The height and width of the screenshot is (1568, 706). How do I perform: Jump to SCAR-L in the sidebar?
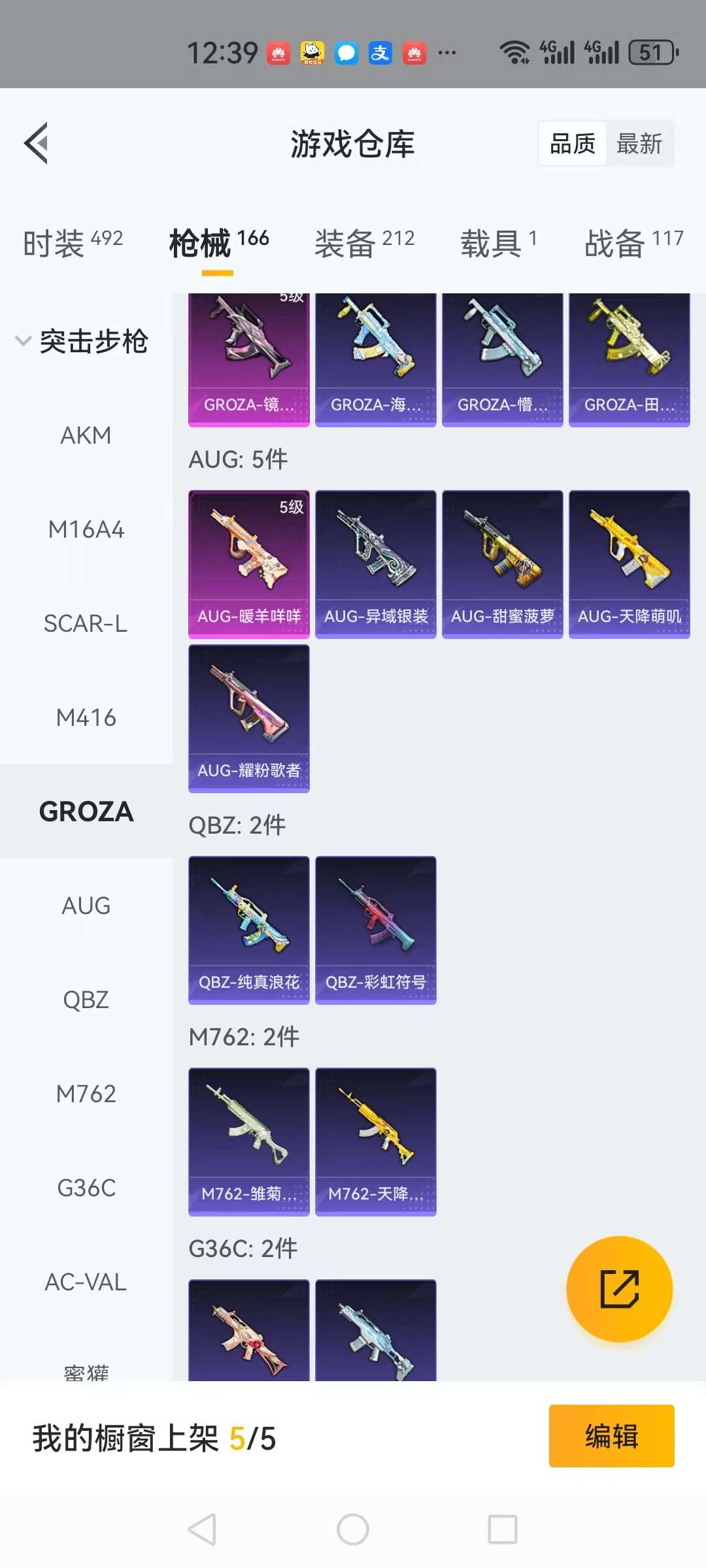[86, 623]
